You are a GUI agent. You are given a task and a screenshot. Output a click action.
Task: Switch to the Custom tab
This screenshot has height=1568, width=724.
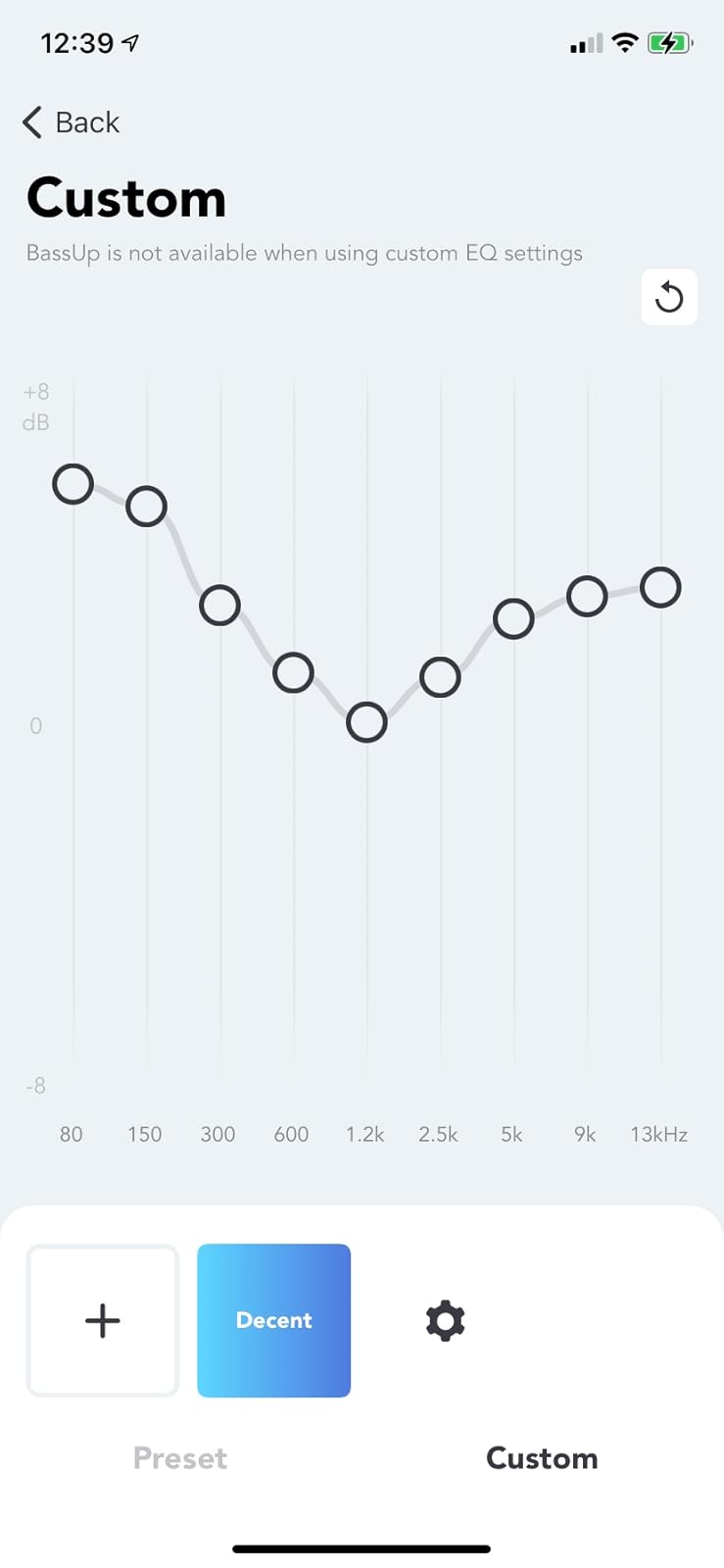point(542,1457)
